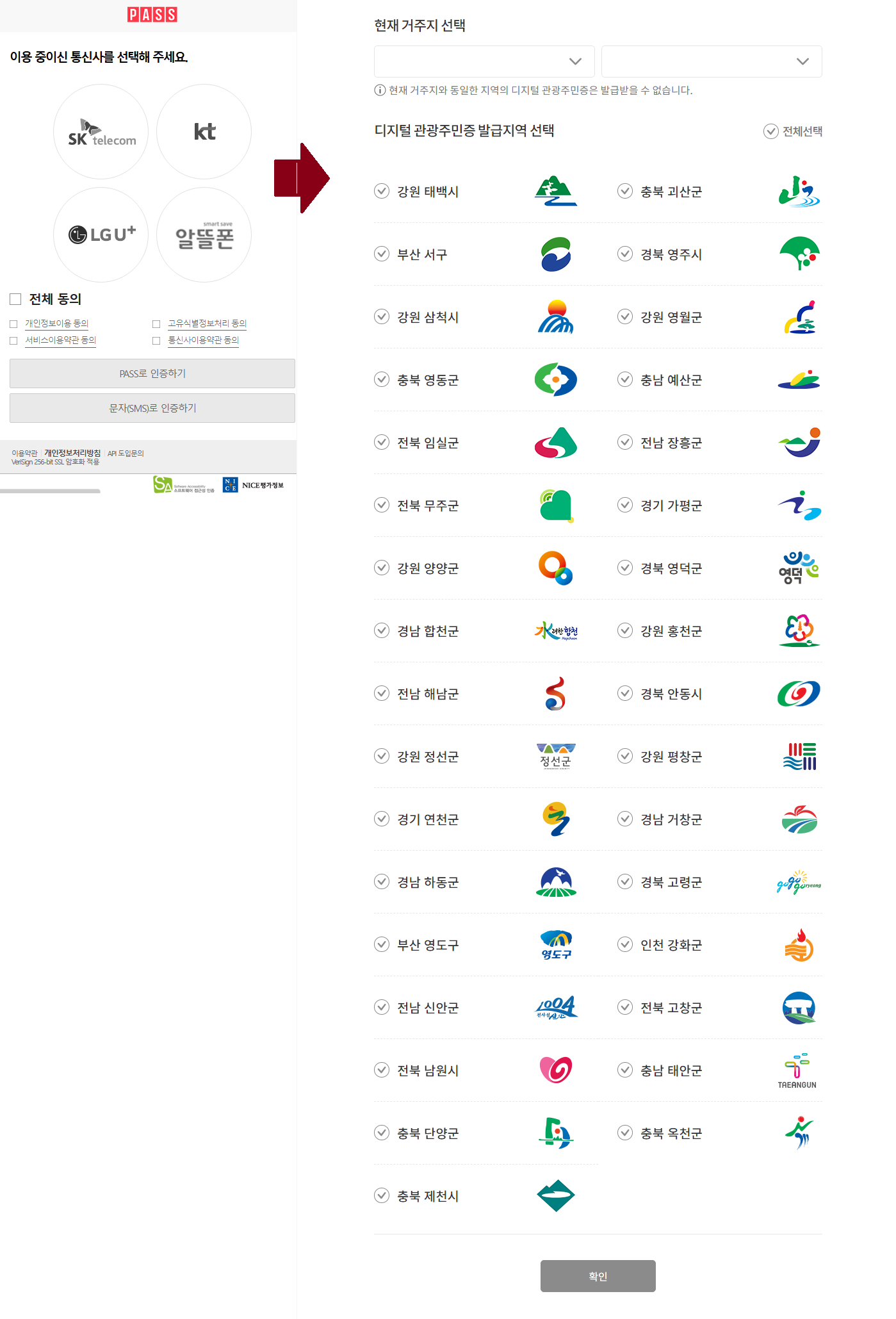This screenshot has height=1319, width=896.
Task: Click the 영도구 logo for 부산 영도구
Action: click(555, 944)
